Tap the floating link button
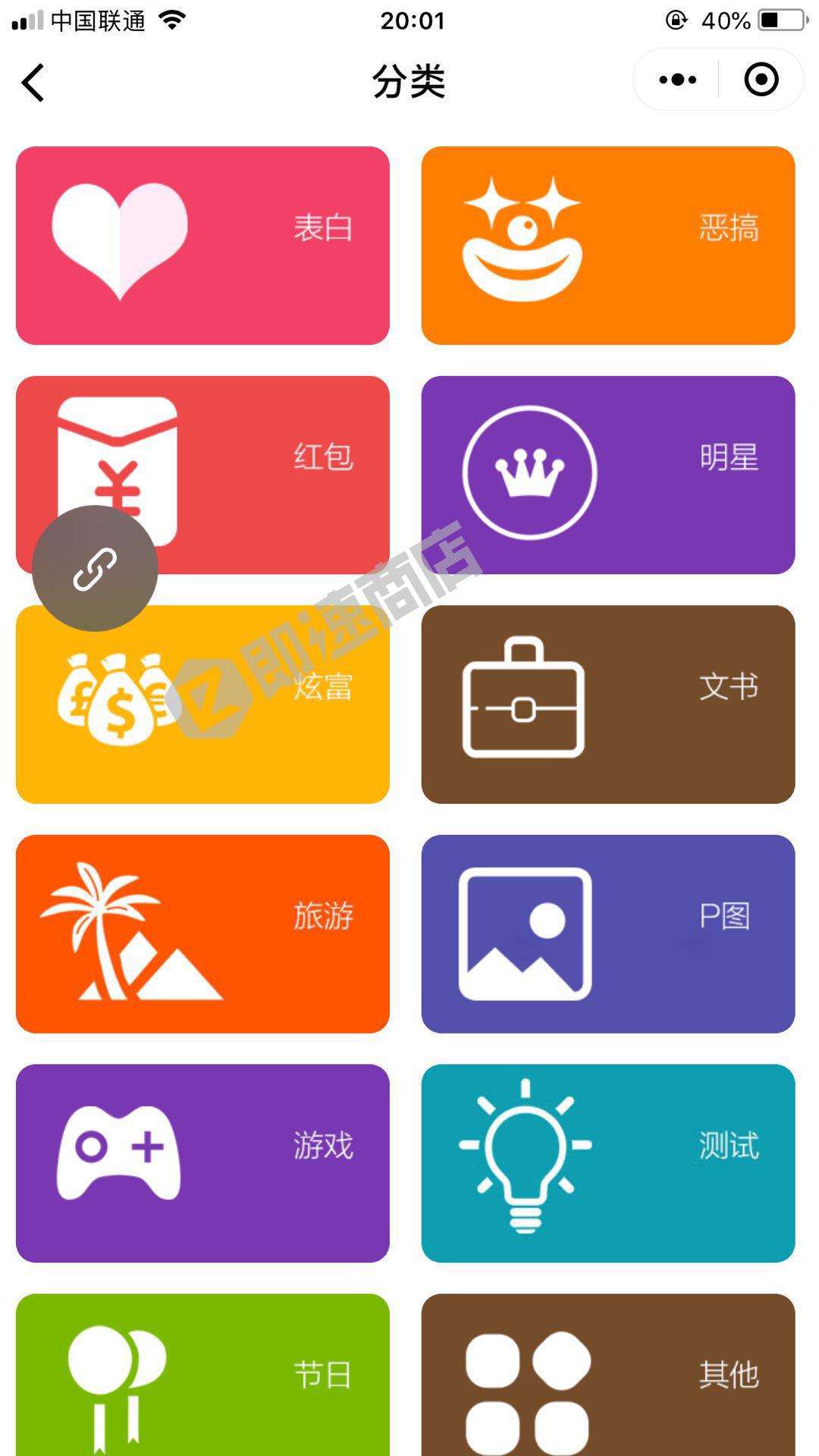 [x=95, y=569]
